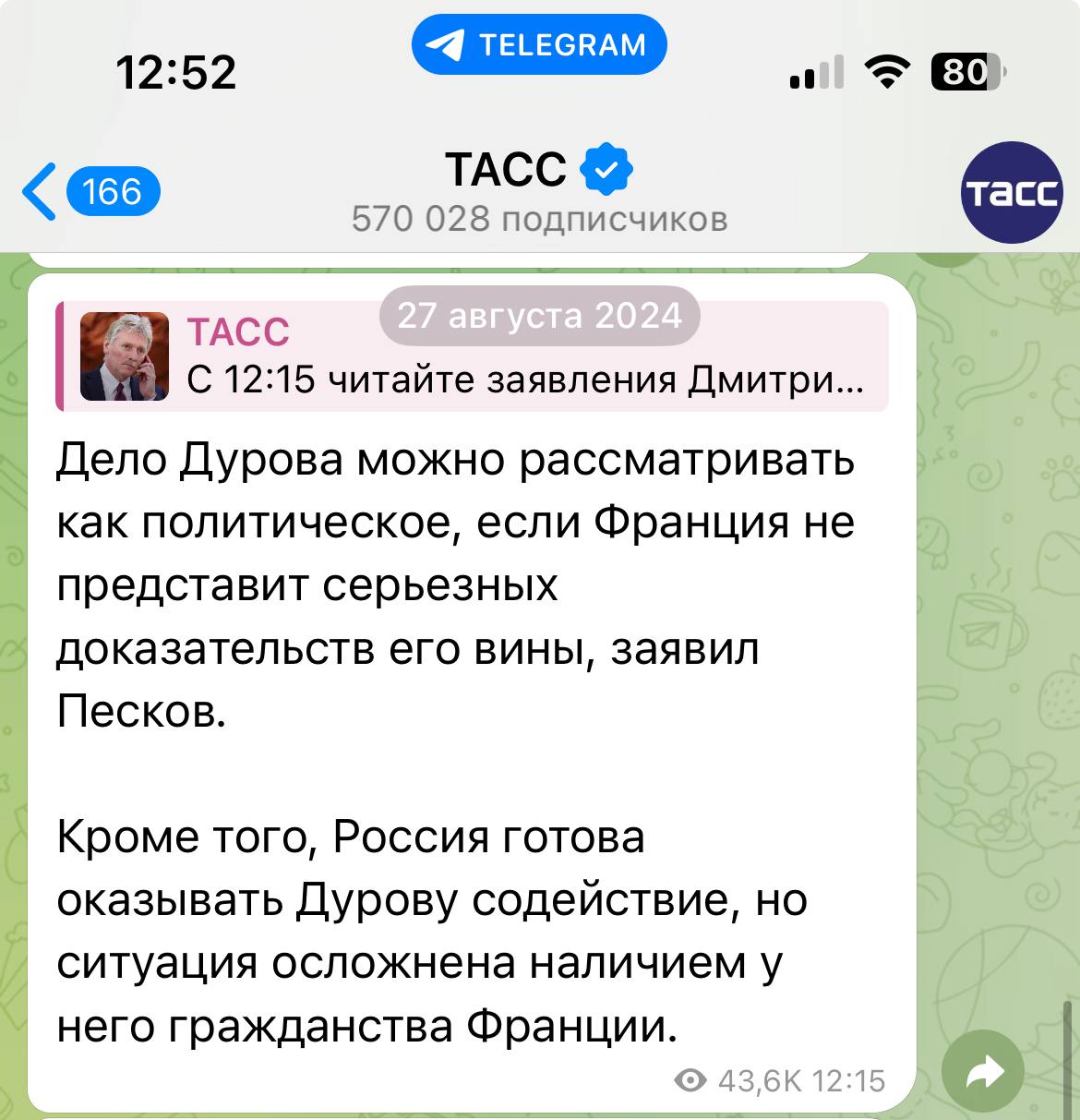Share the Peskov statement post

(x=984, y=1071)
